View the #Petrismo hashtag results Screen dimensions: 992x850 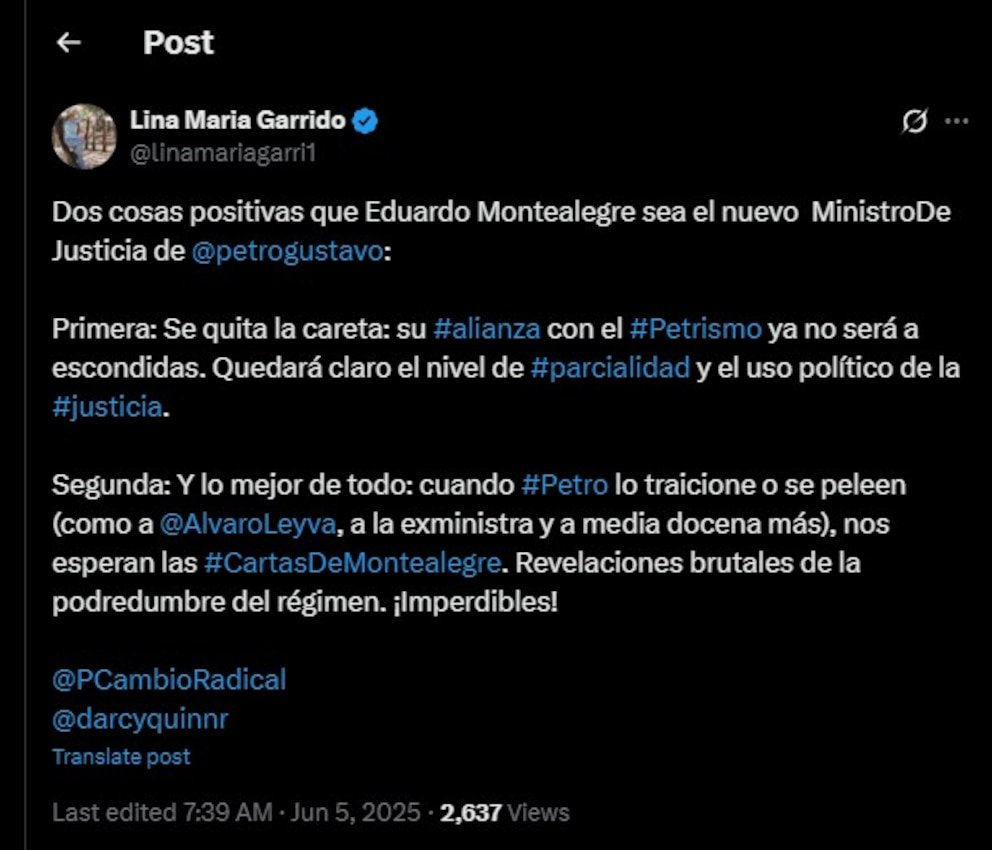[x=696, y=328]
